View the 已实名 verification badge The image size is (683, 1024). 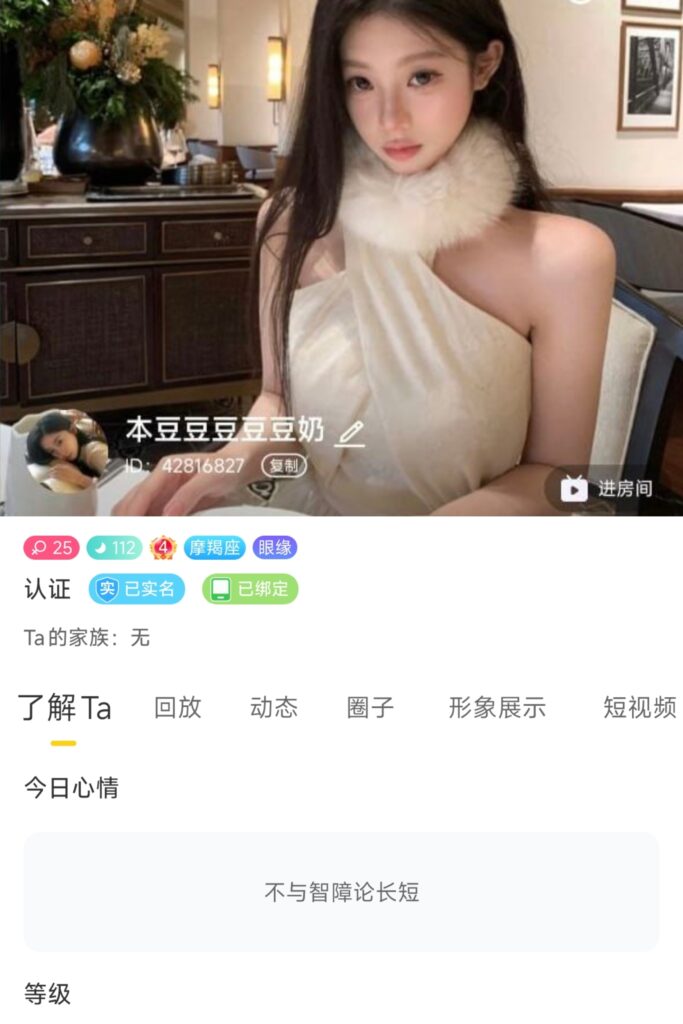pyautogui.click(x=137, y=589)
